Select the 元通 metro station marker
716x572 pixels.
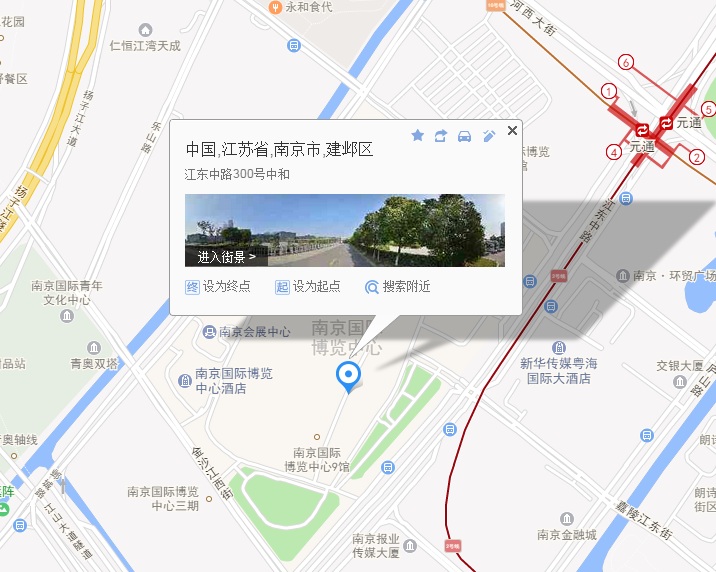[x=642, y=129]
